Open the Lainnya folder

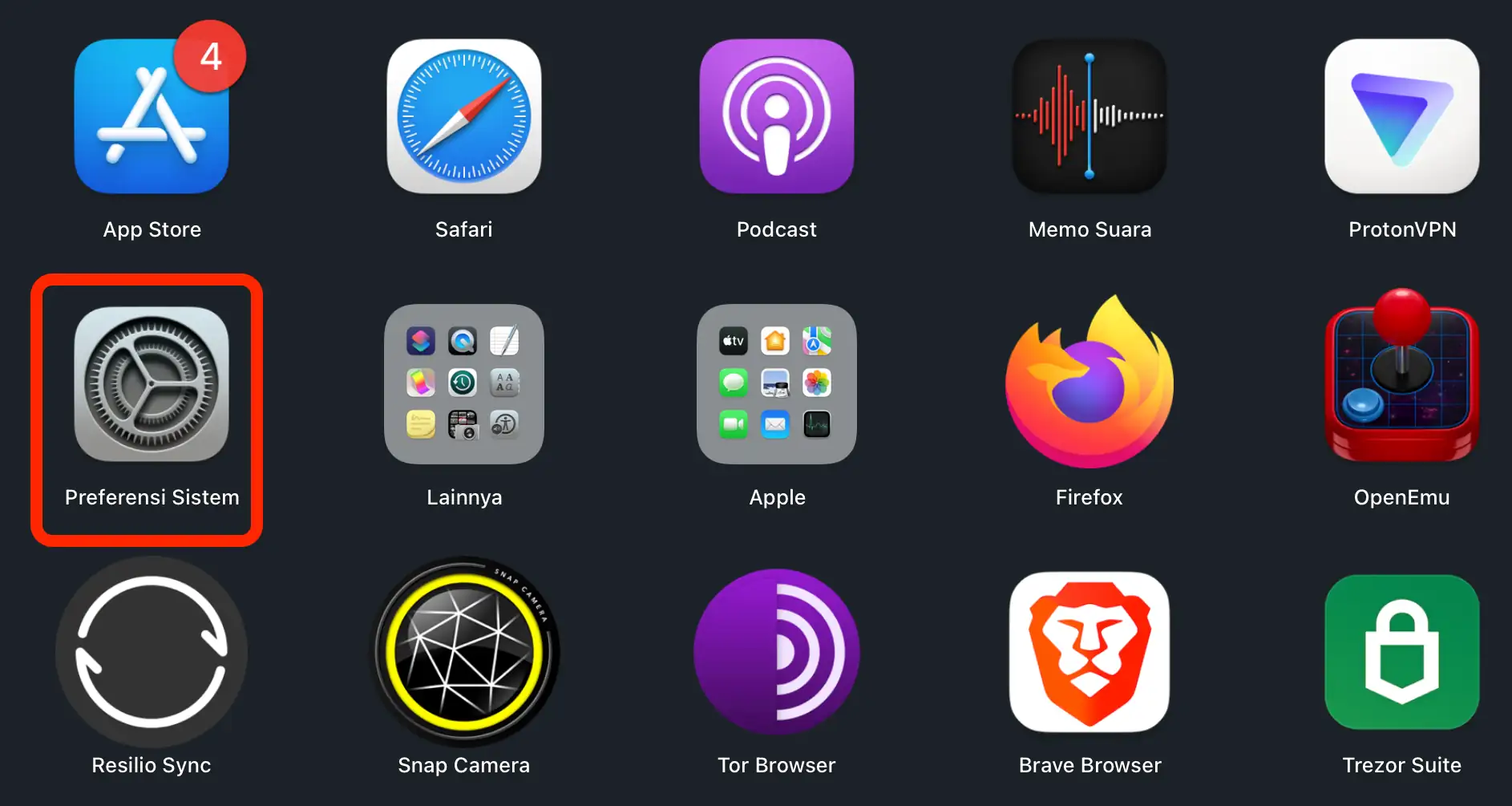click(463, 384)
